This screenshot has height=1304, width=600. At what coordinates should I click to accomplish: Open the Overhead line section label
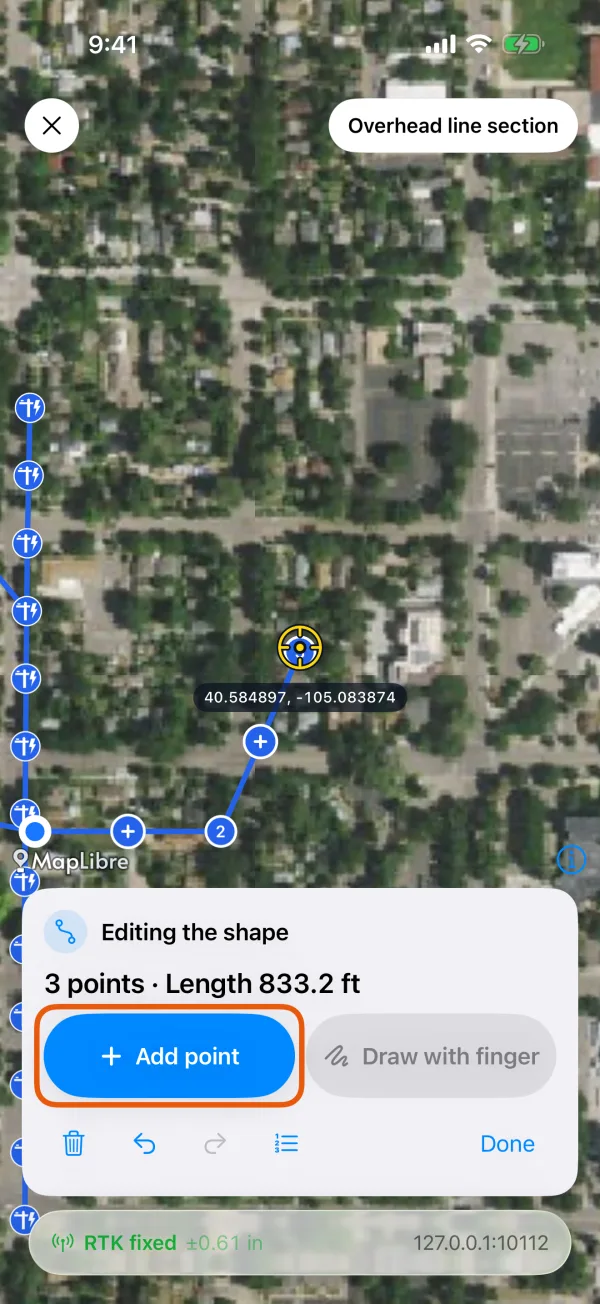tap(453, 126)
